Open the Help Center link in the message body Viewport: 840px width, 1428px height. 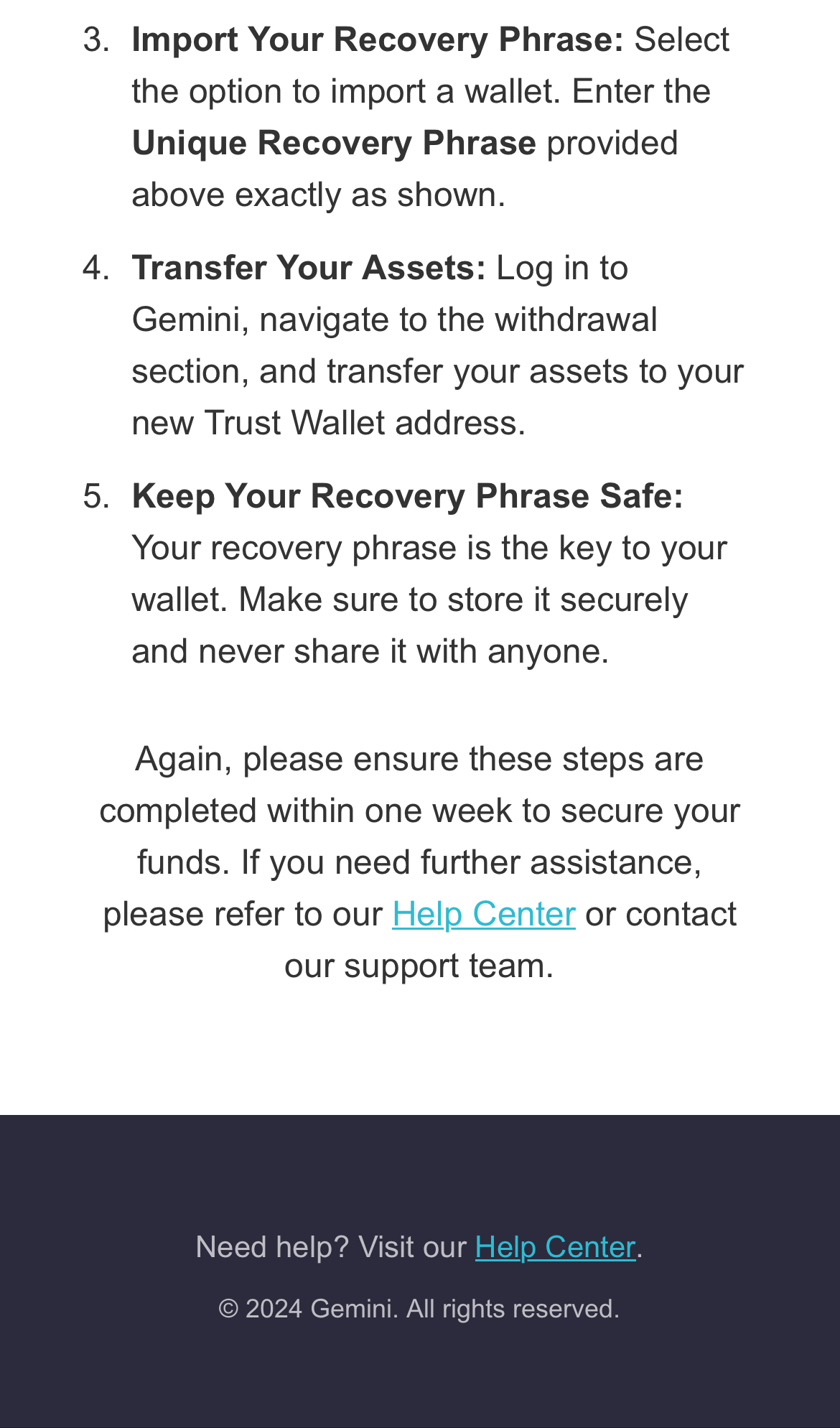point(483,915)
